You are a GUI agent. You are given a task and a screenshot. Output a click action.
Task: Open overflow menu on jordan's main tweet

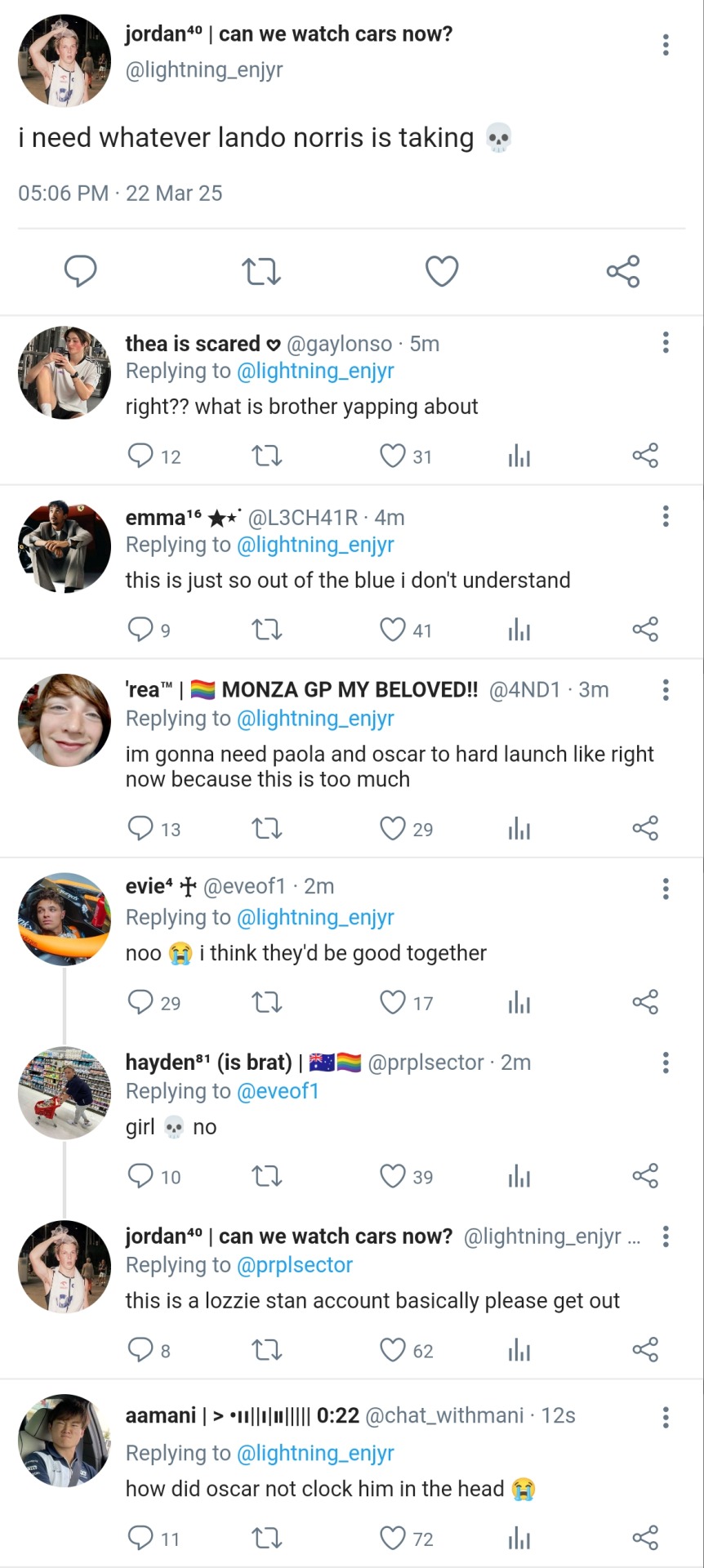(666, 45)
